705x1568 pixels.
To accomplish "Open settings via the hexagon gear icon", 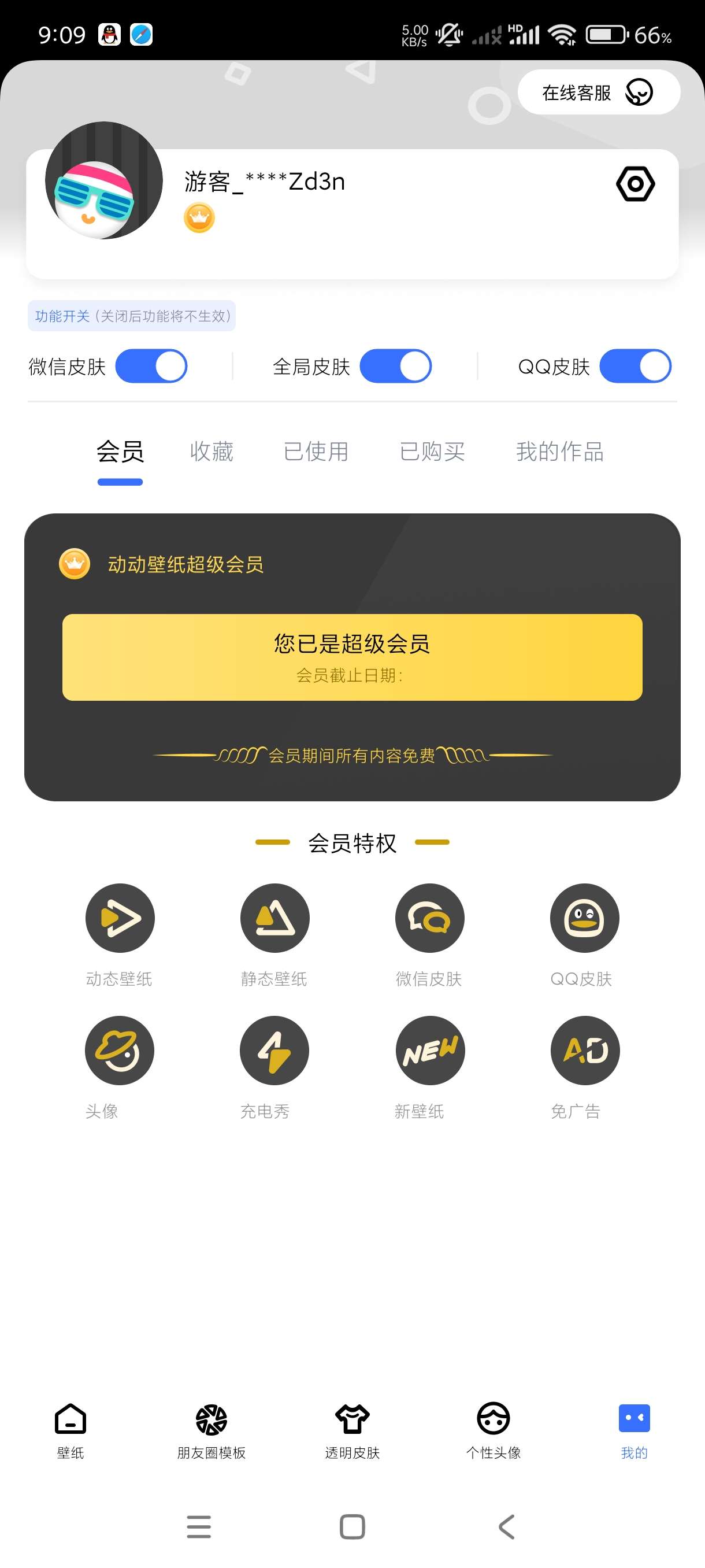I will 635,184.
